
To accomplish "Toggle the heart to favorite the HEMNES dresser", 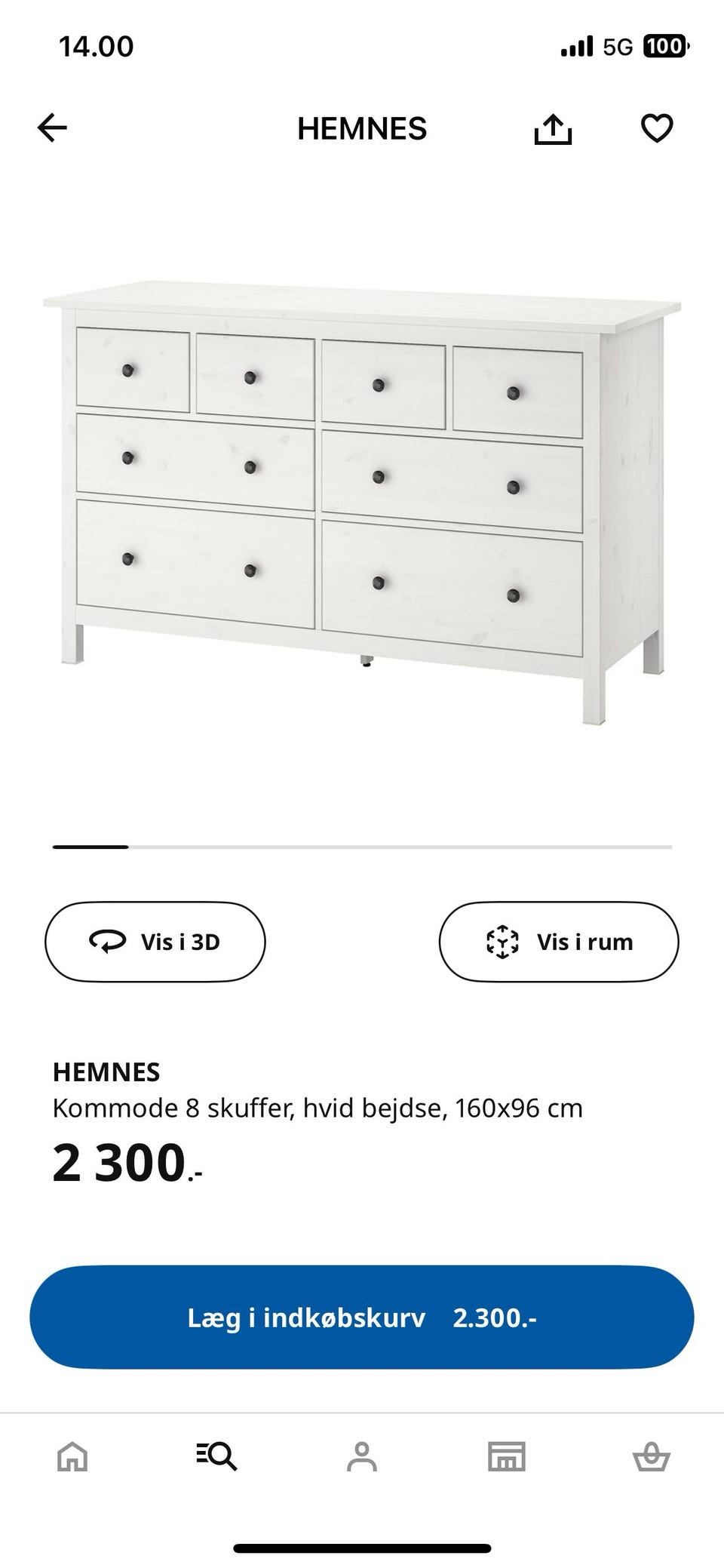I will [x=658, y=128].
